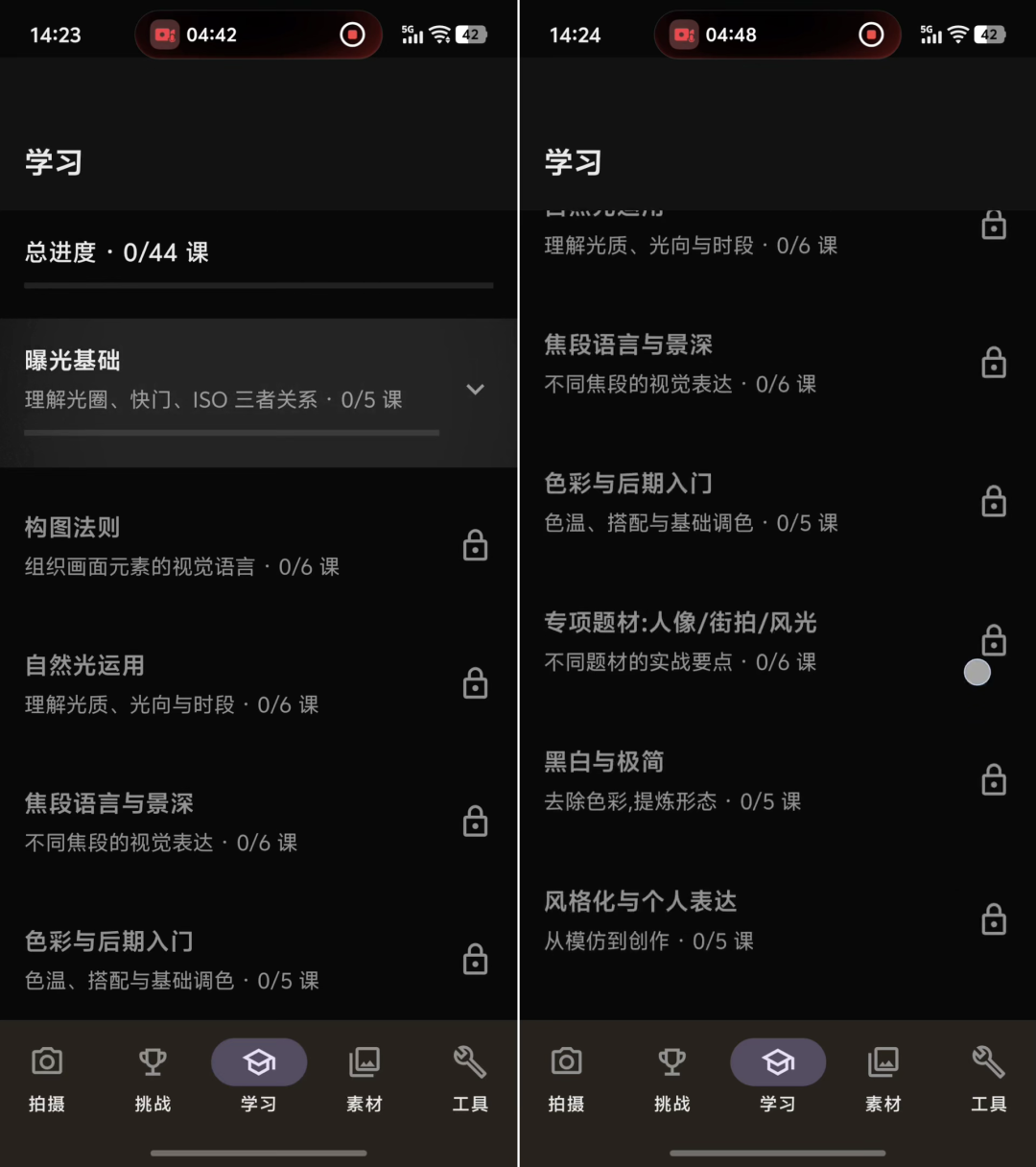Tap the lock icon beside 黑白与极简
Screen dimensions: 1036x1167
coord(994,779)
